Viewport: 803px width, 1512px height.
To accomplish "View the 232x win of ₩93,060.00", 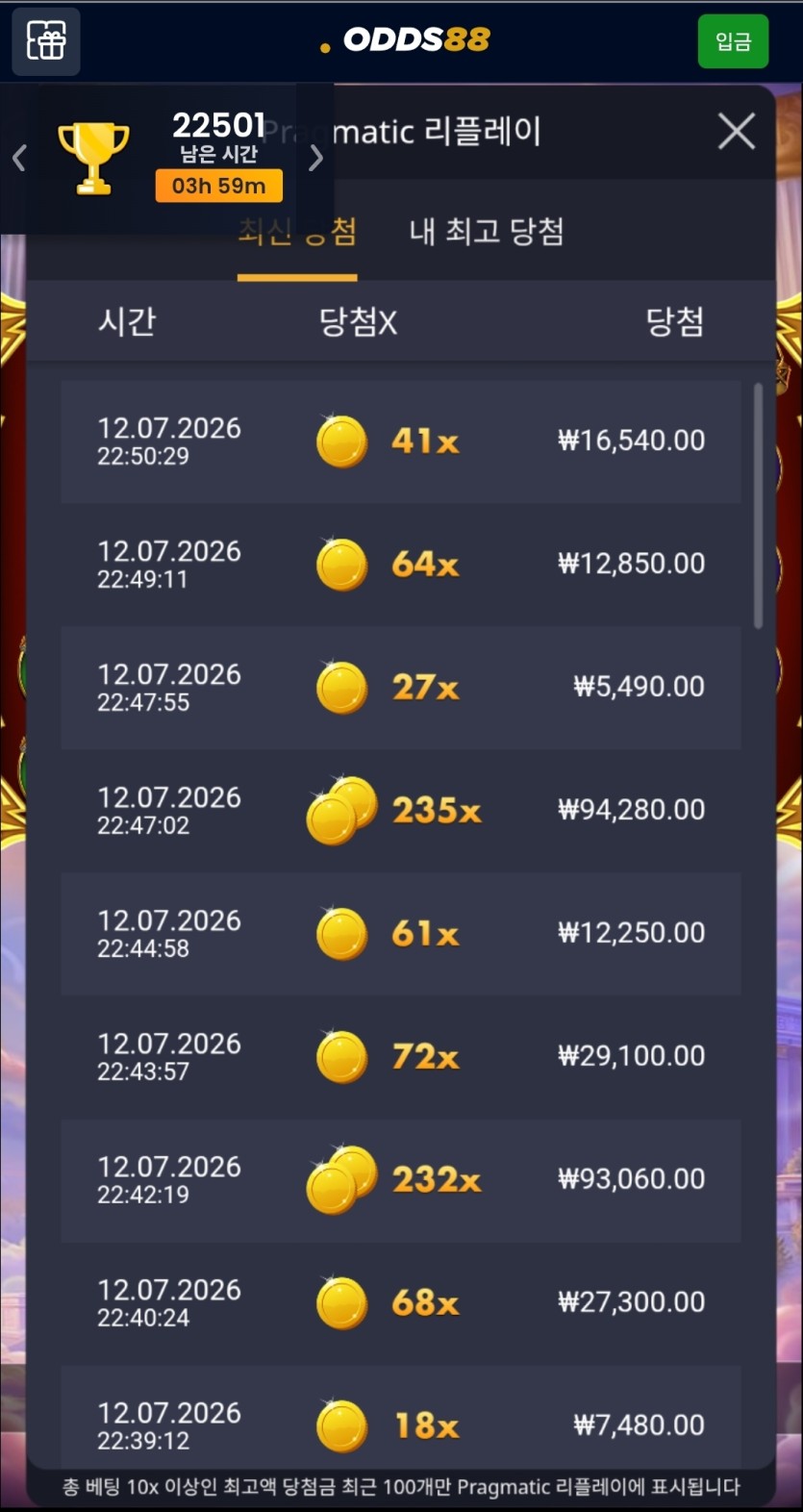I will click(401, 1180).
